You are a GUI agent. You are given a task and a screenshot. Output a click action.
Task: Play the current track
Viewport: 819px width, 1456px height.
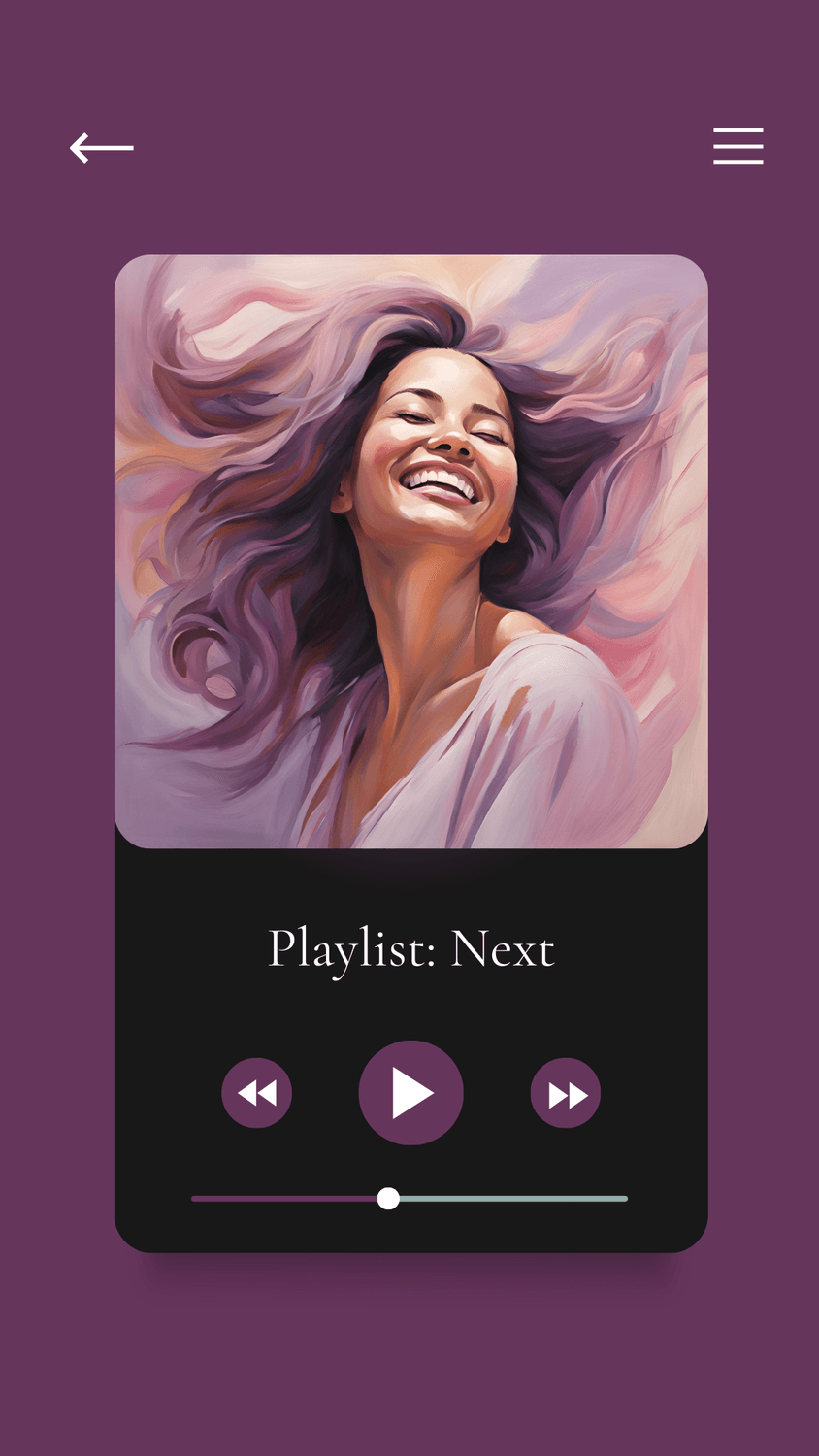[410, 1093]
